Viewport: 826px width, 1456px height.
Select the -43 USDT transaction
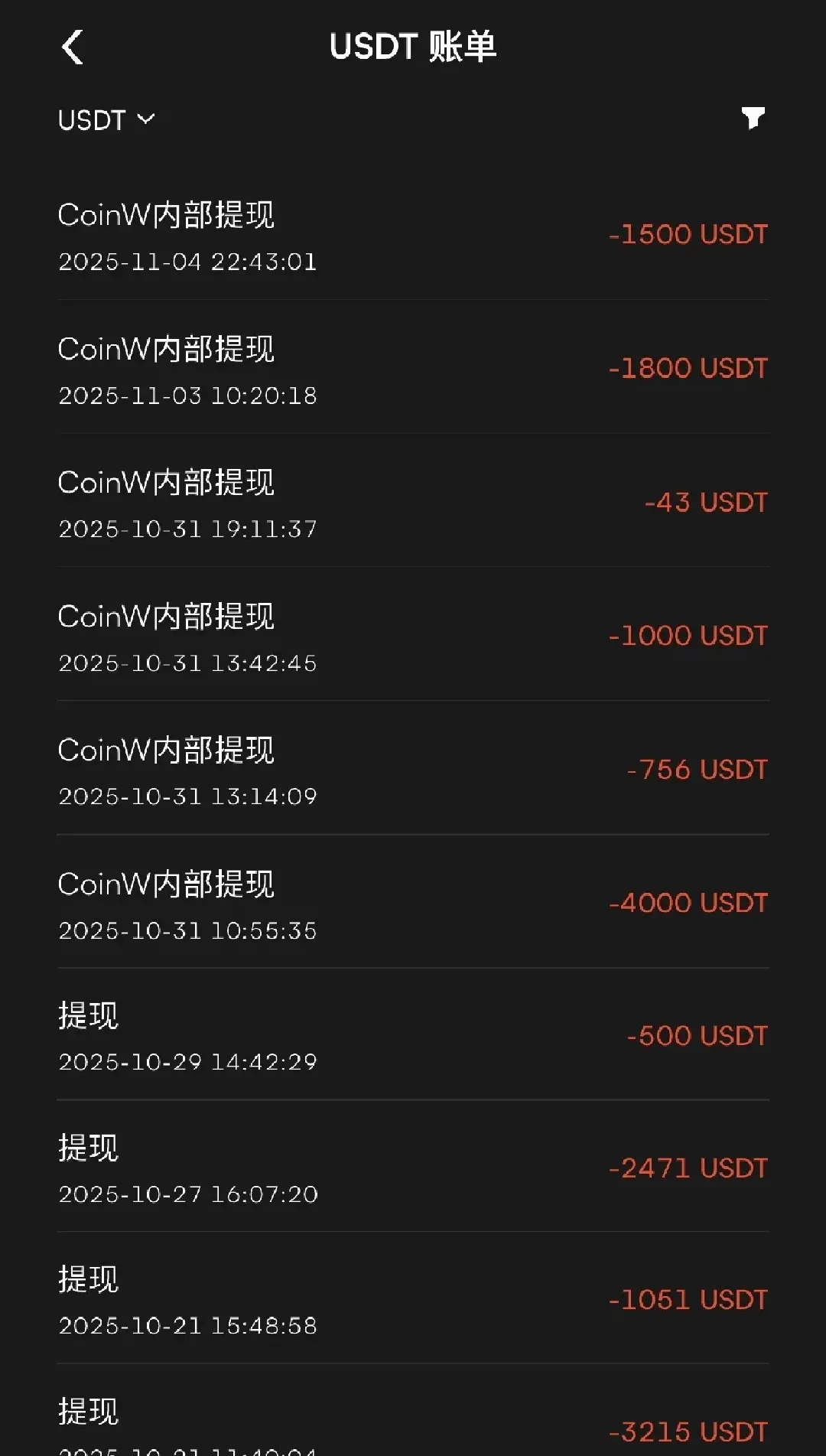[x=413, y=503]
